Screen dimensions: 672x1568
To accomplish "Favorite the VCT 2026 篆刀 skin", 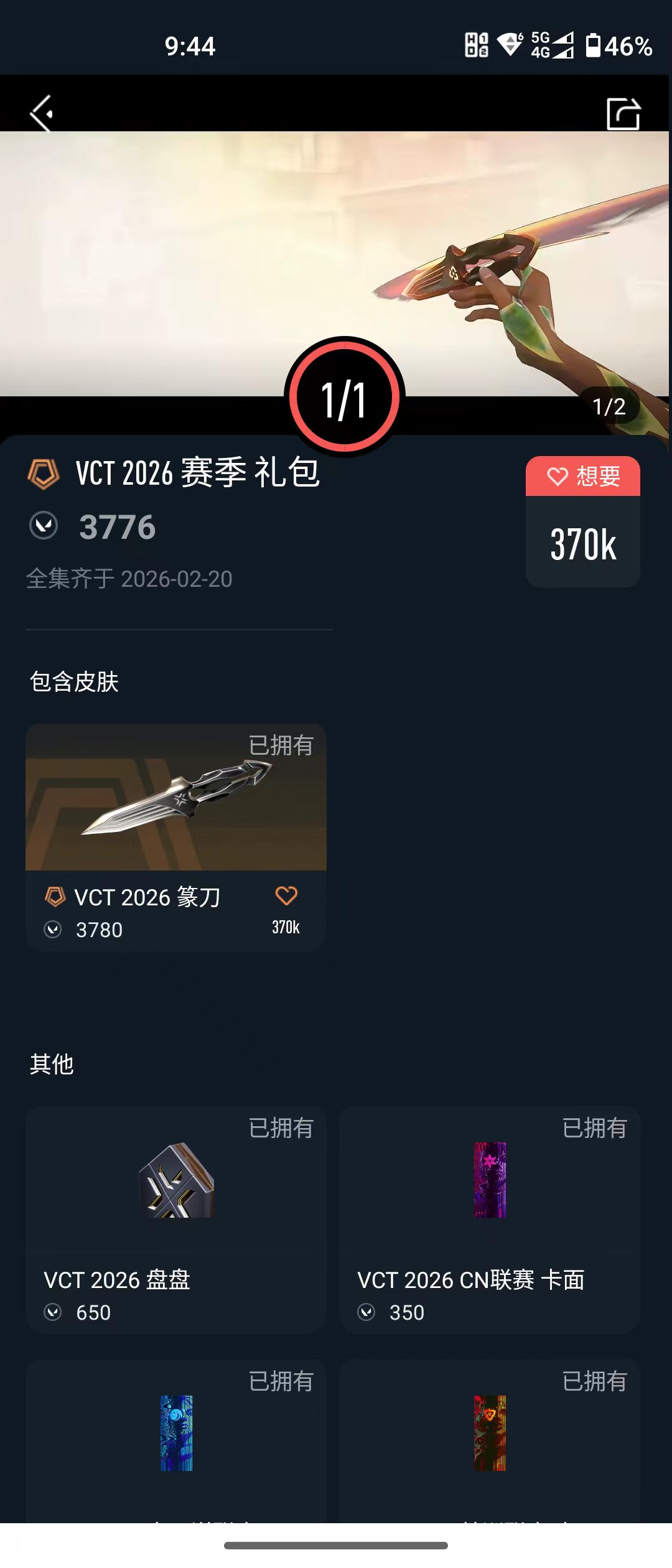I will (x=286, y=896).
